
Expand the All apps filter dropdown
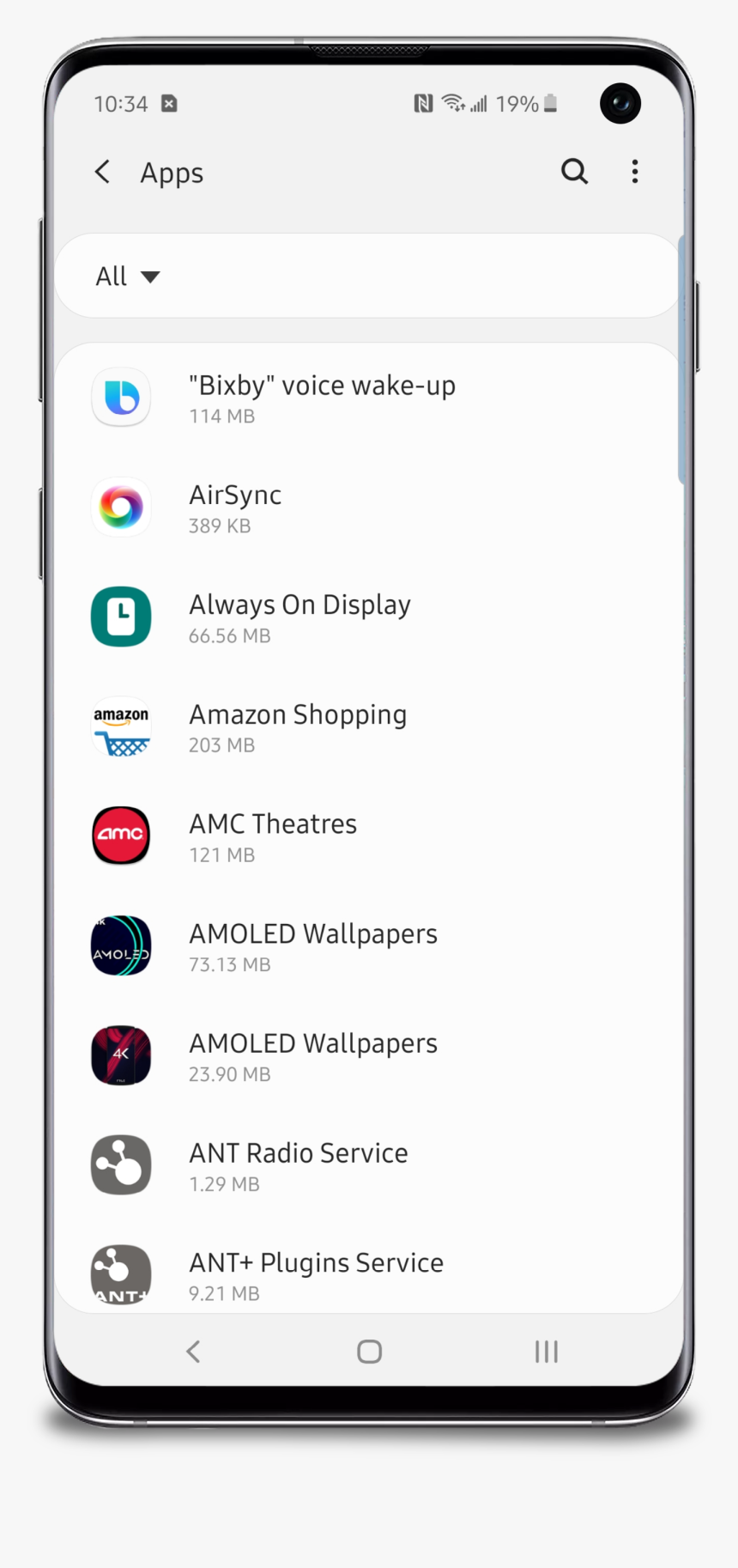pyautogui.click(x=127, y=276)
